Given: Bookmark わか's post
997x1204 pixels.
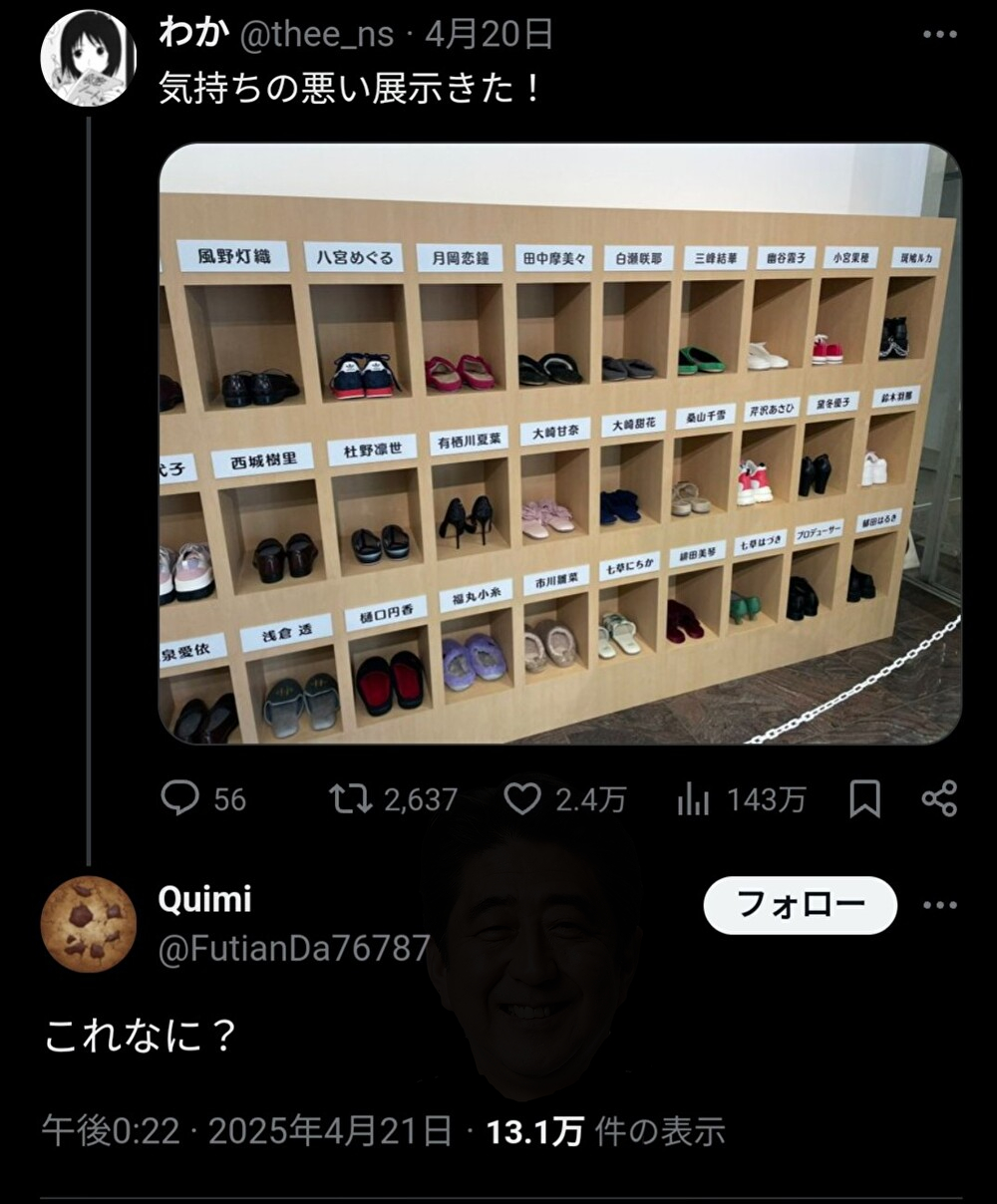Looking at the screenshot, I should tap(864, 798).
